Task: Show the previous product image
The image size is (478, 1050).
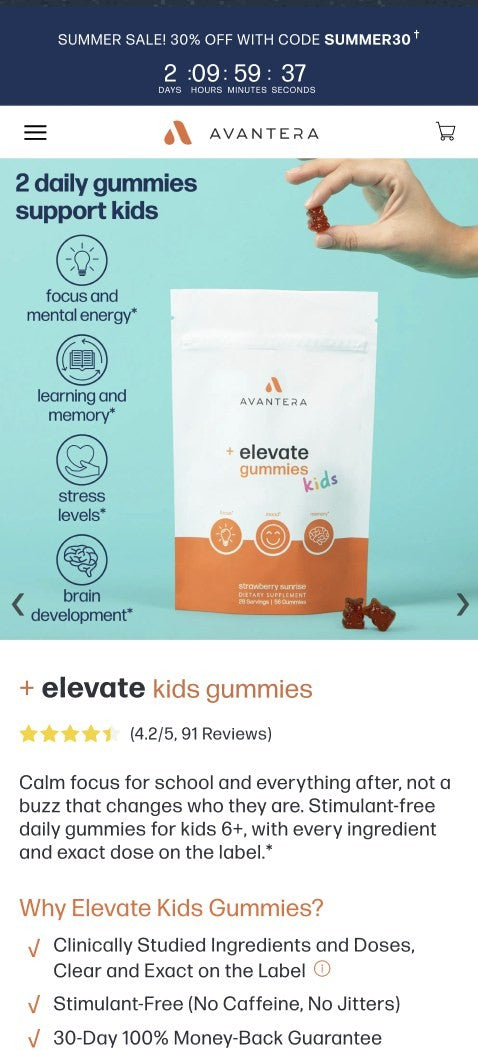Action: (x=18, y=604)
